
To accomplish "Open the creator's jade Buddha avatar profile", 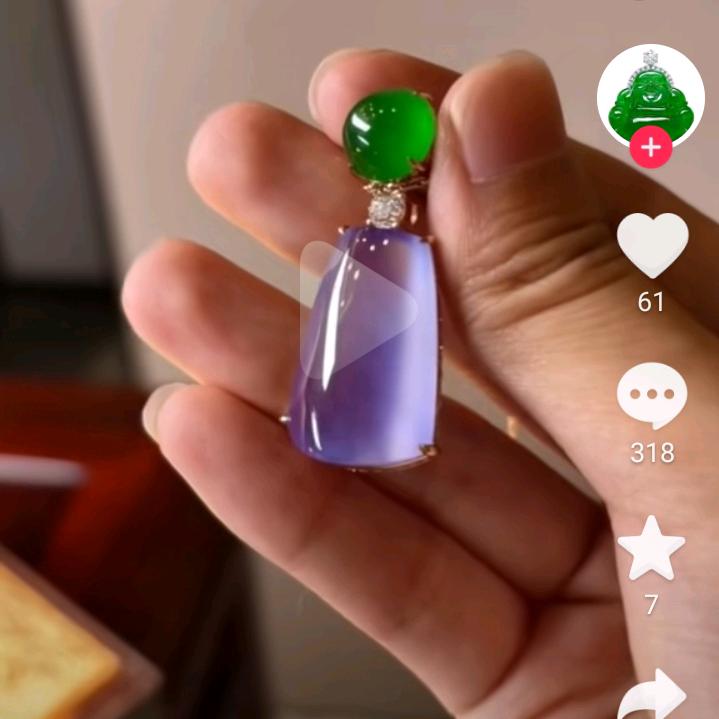I will [x=650, y=93].
